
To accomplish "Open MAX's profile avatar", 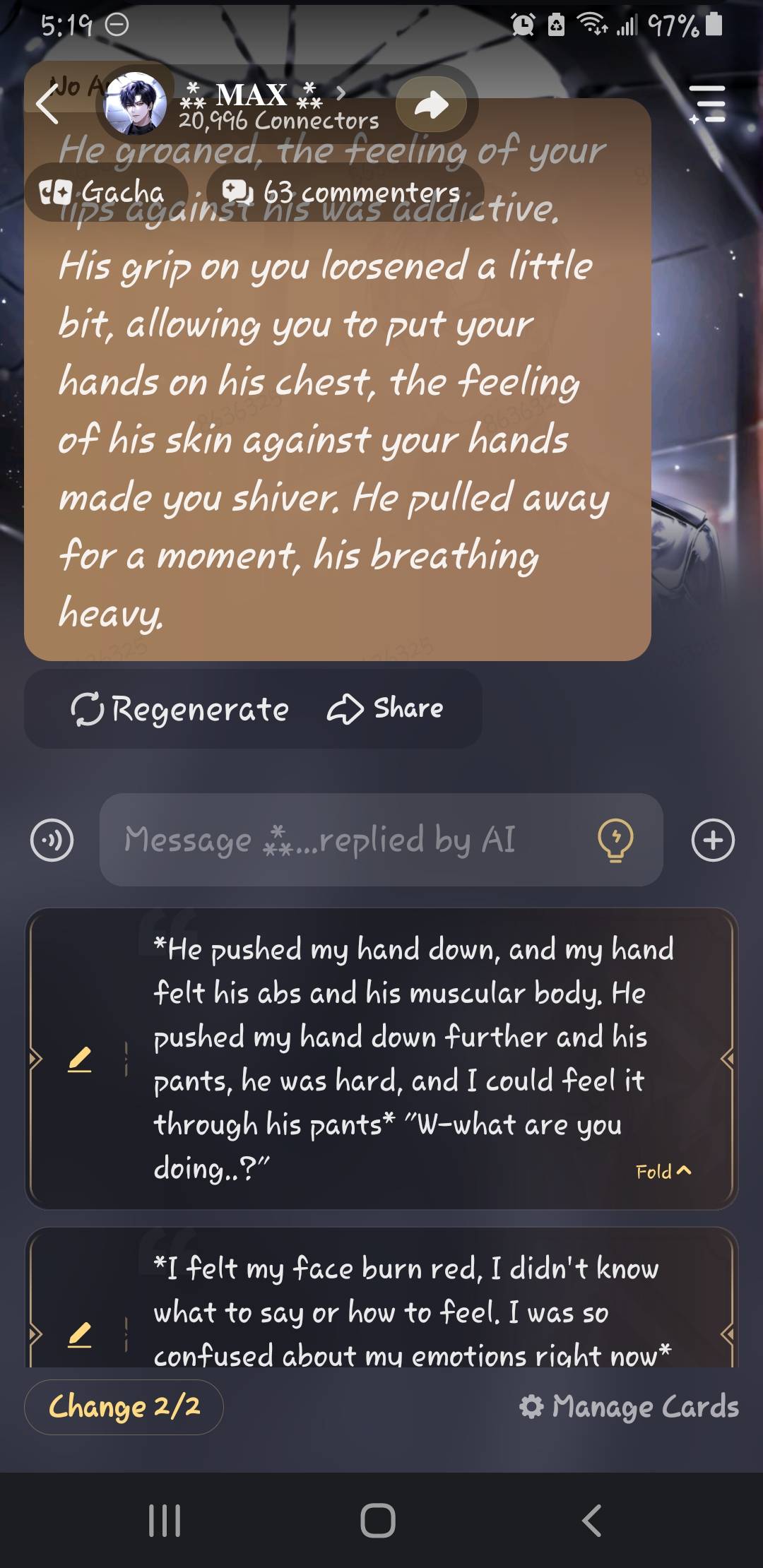I will click(135, 104).
